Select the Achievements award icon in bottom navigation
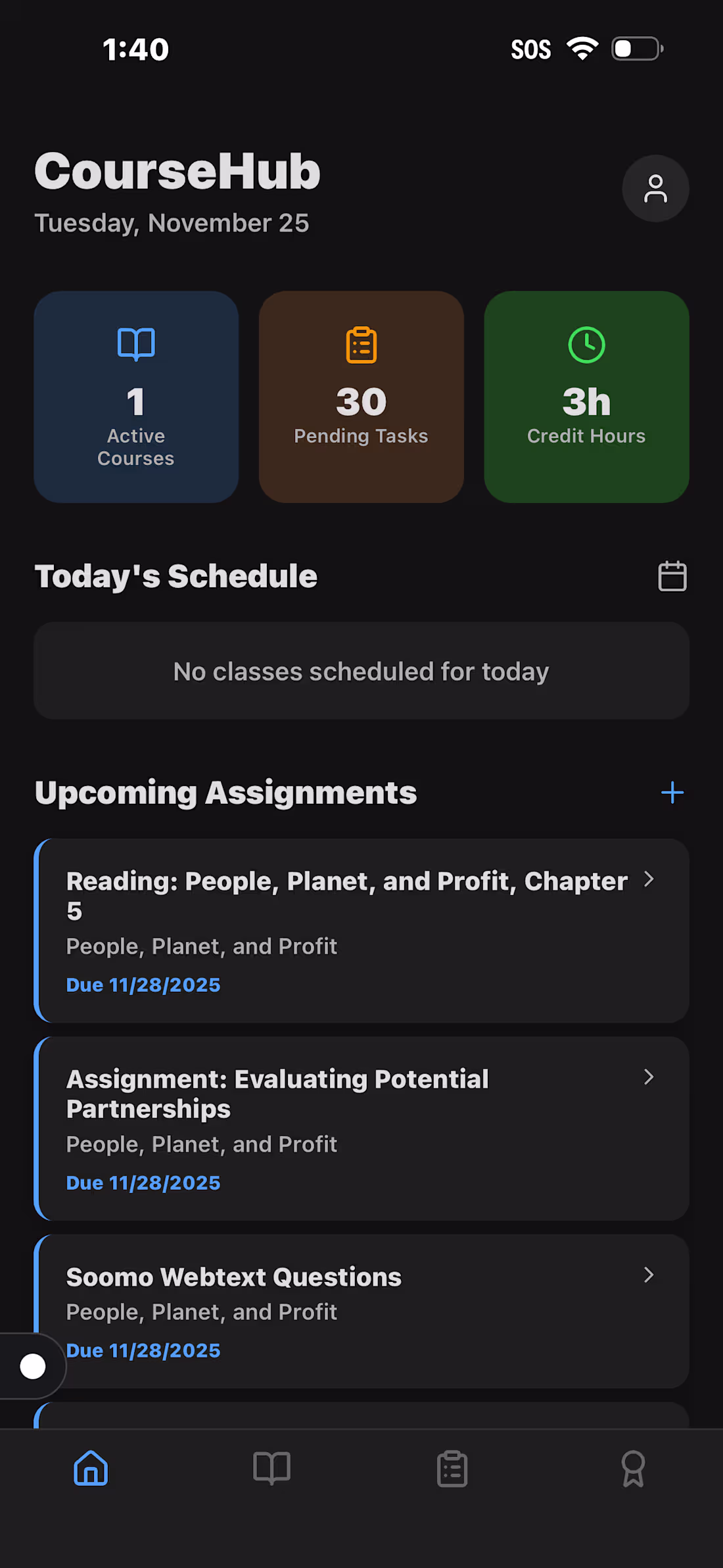This screenshot has height=1568, width=723. (632, 1468)
